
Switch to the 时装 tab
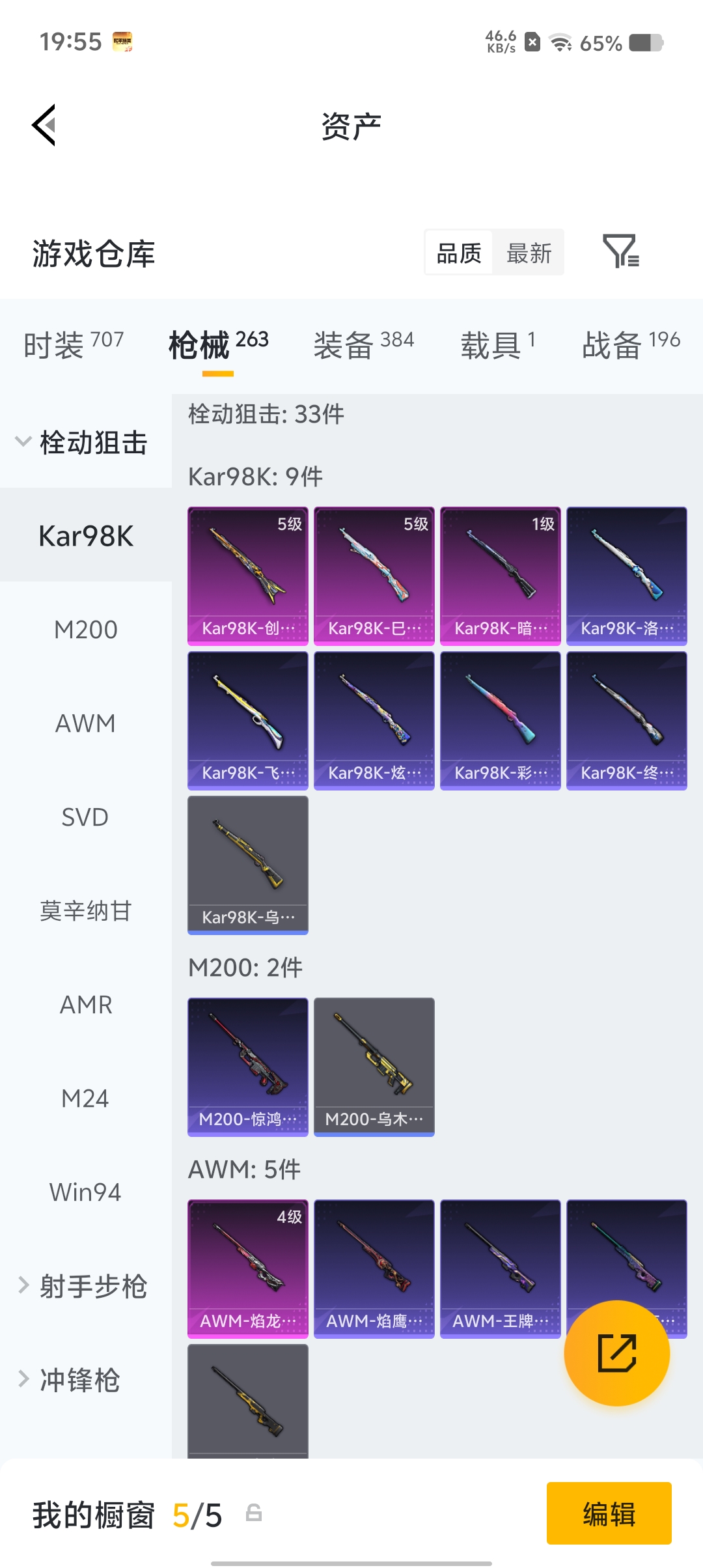[x=73, y=344]
